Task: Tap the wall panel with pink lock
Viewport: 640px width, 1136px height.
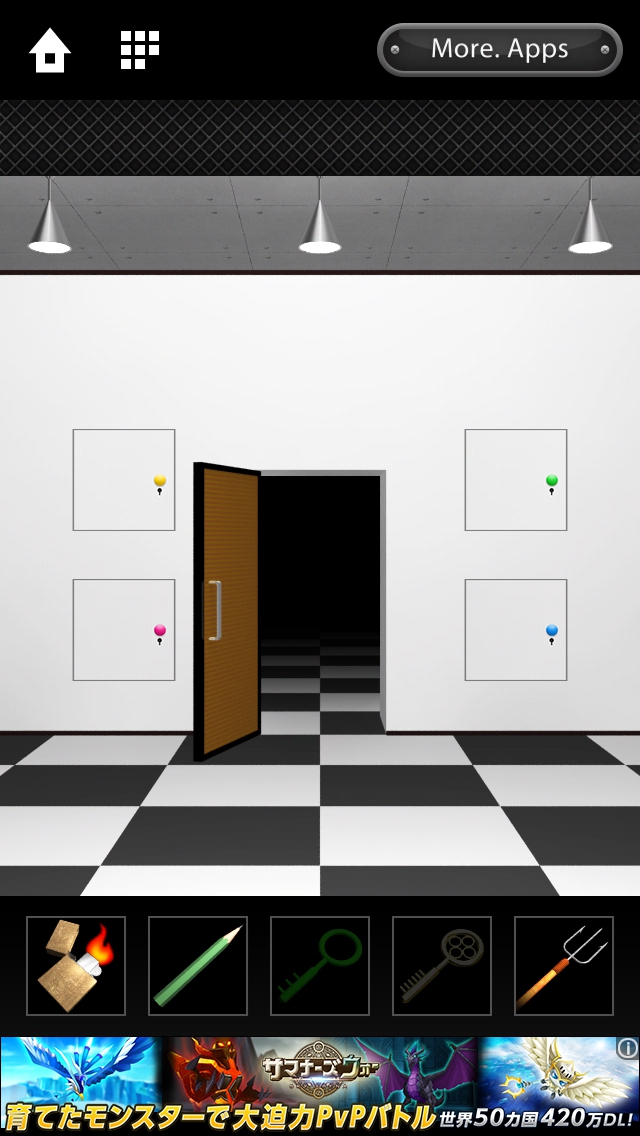Action: (124, 630)
